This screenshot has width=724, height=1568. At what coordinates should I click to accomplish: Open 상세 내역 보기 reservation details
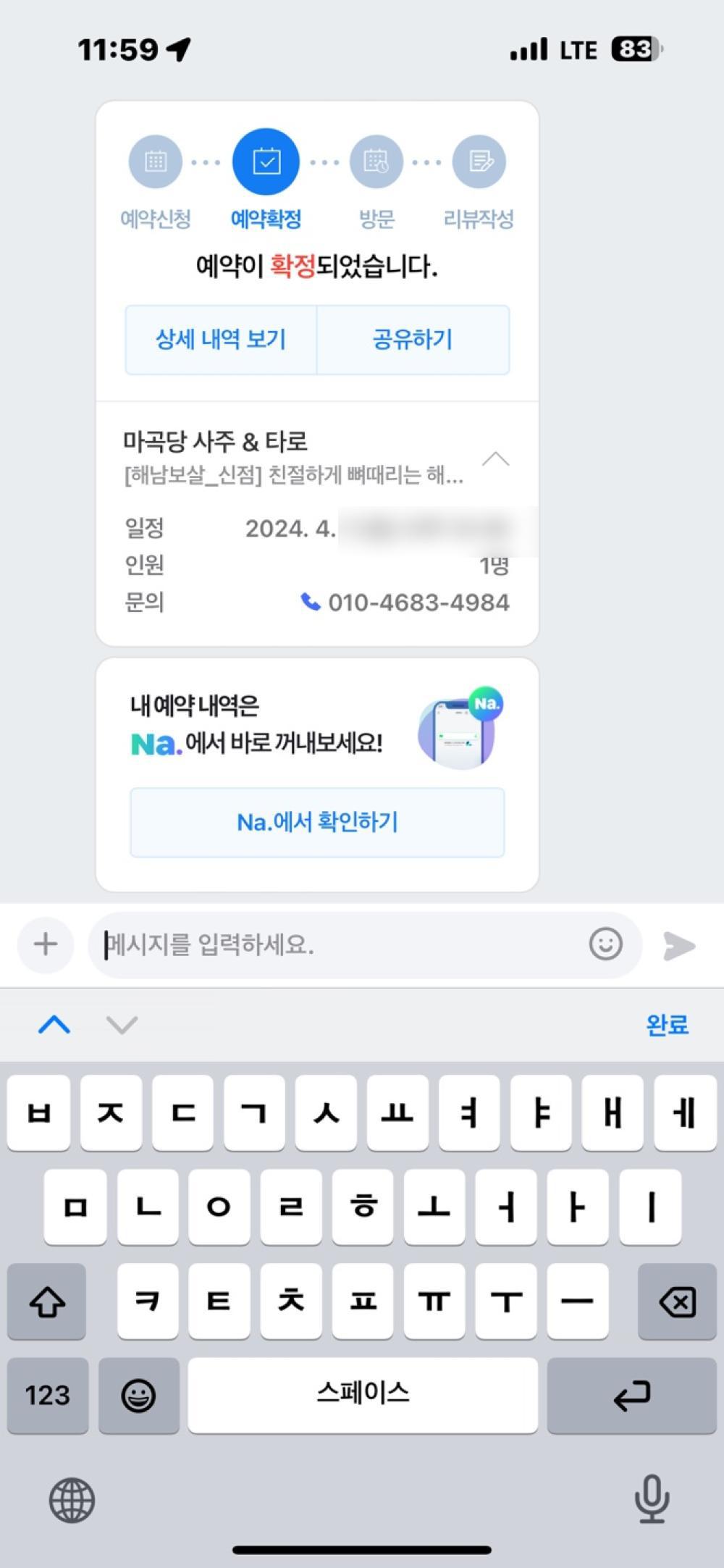point(221,340)
